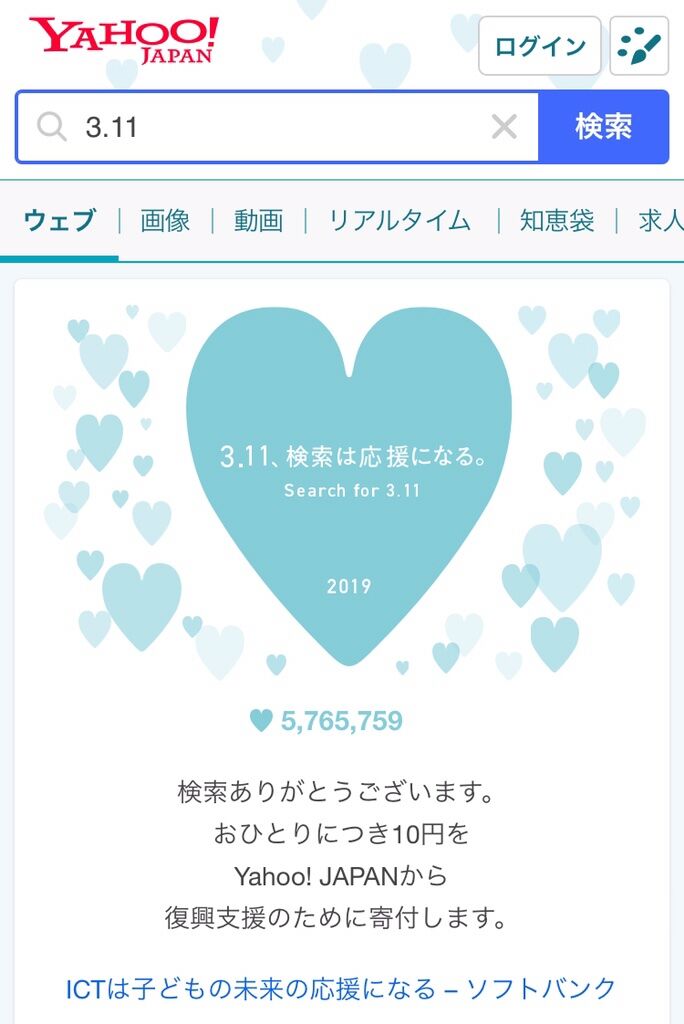Open the paintbrush theme icon
Screen dimensions: 684x1024
point(639,46)
